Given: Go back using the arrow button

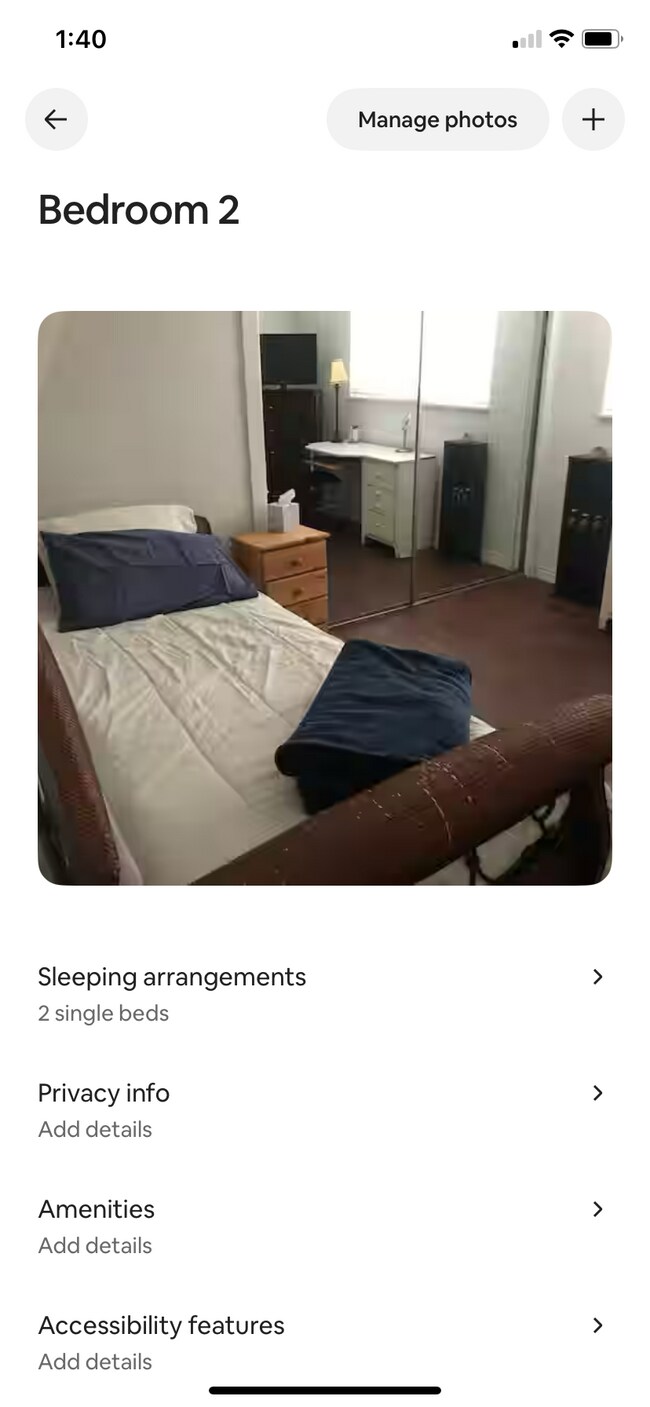Looking at the screenshot, I should click(56, 120).
